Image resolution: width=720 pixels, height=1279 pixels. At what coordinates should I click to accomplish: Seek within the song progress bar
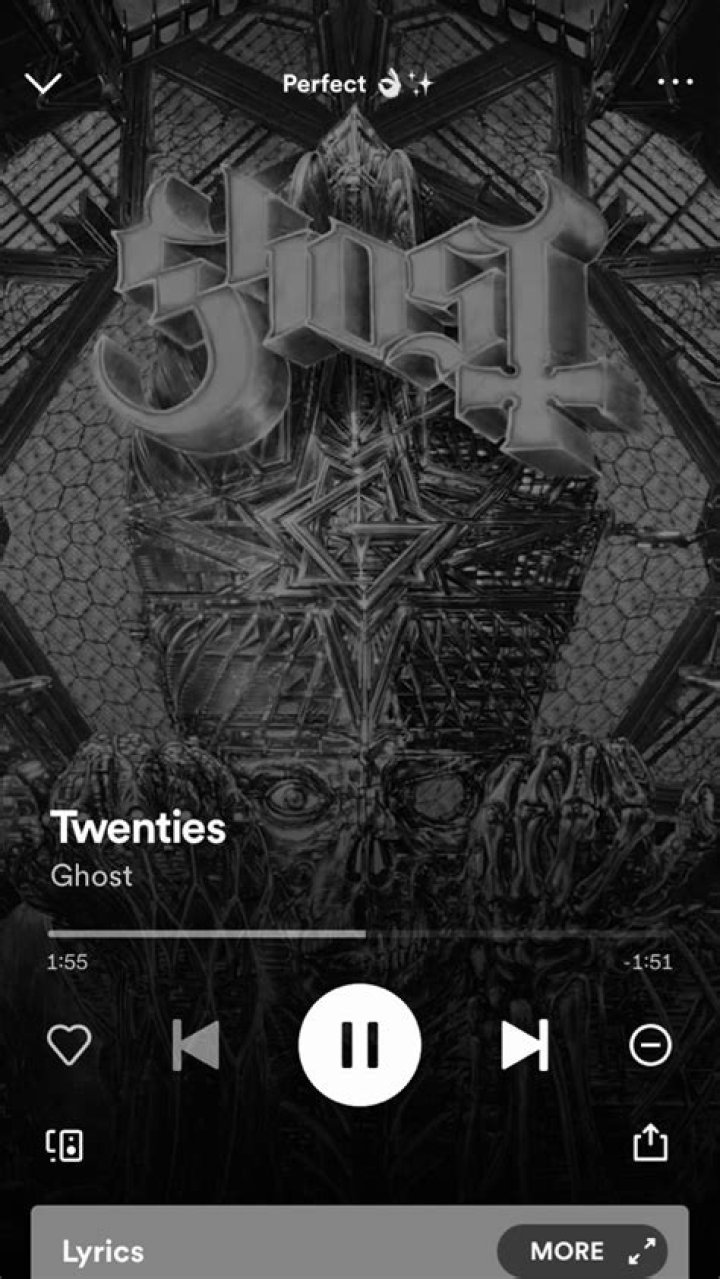click(360, 933)
